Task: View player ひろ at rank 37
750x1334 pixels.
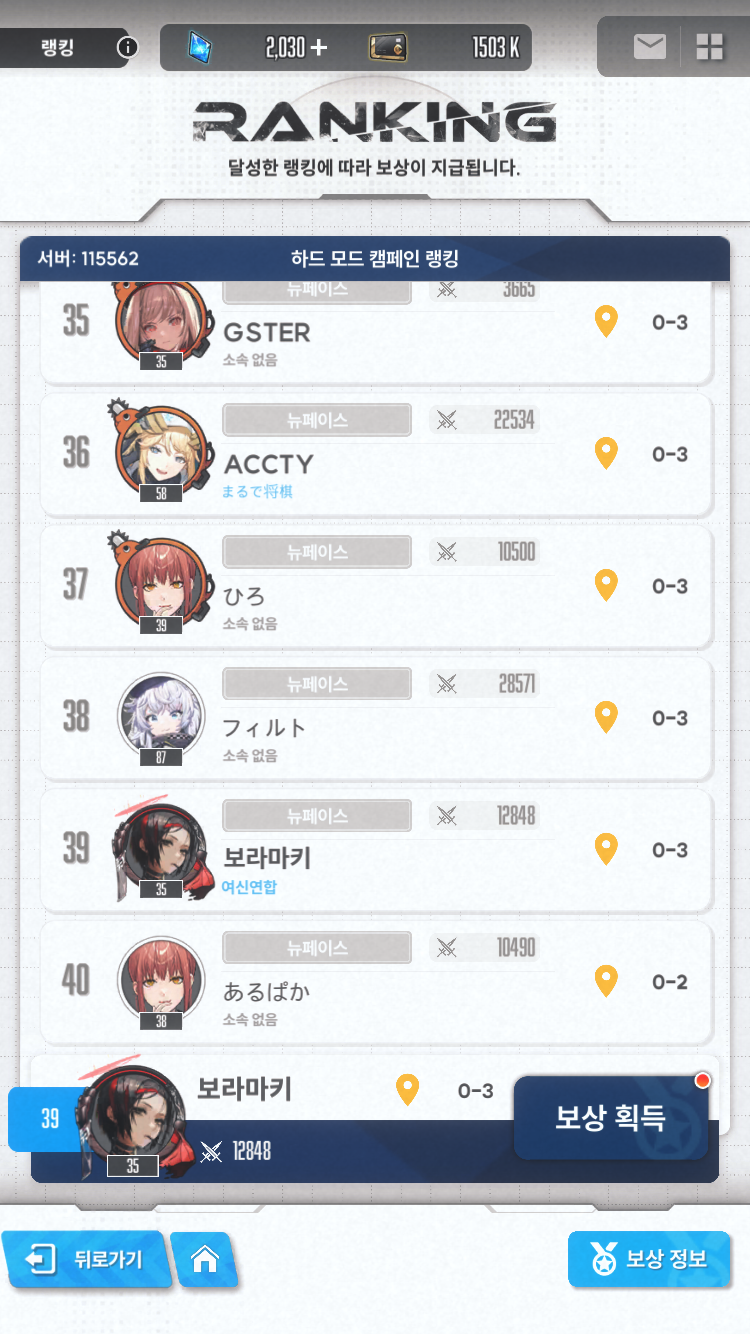Action: coord(375,586)
